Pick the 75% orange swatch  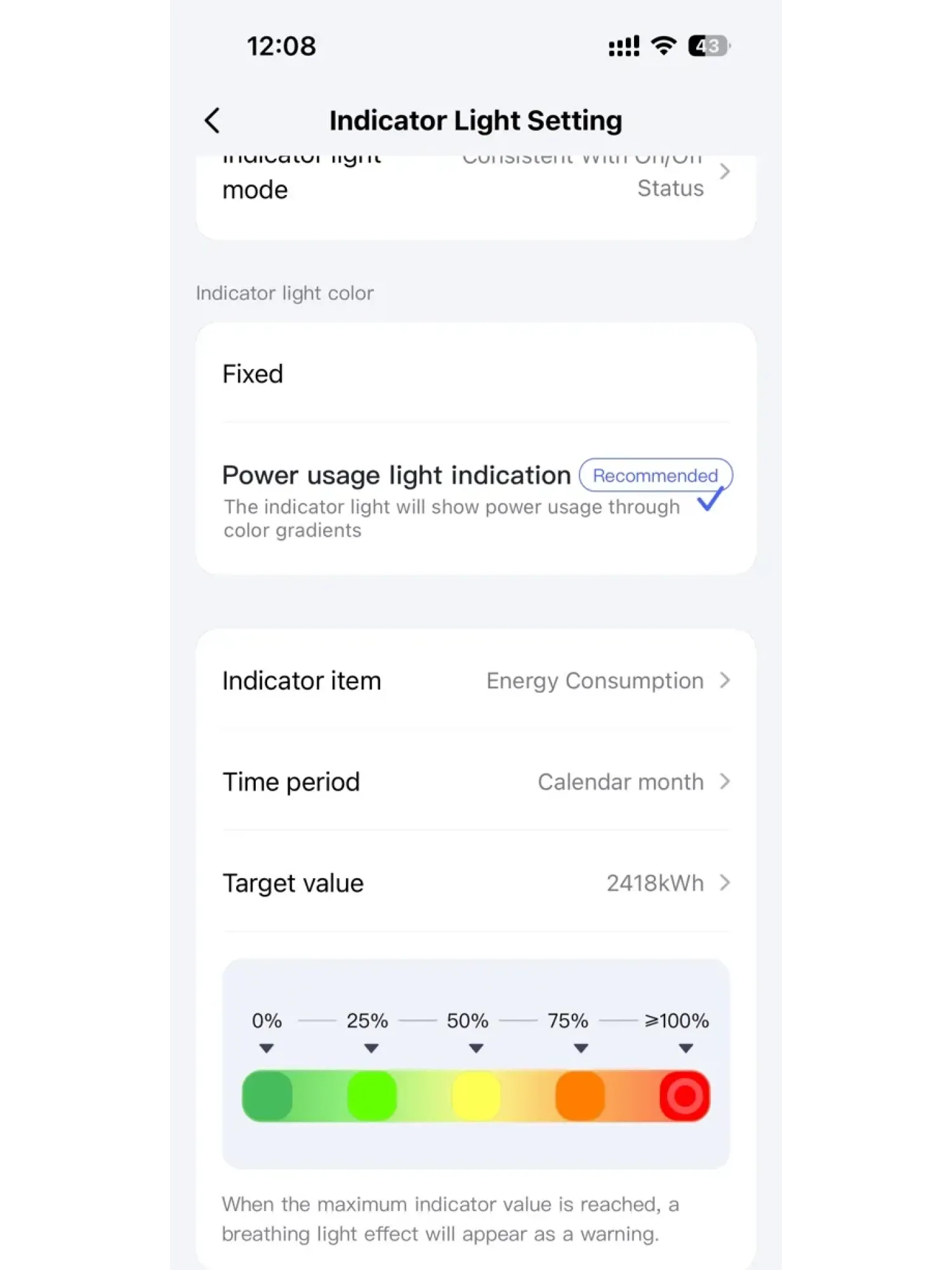click(580, 1095)
